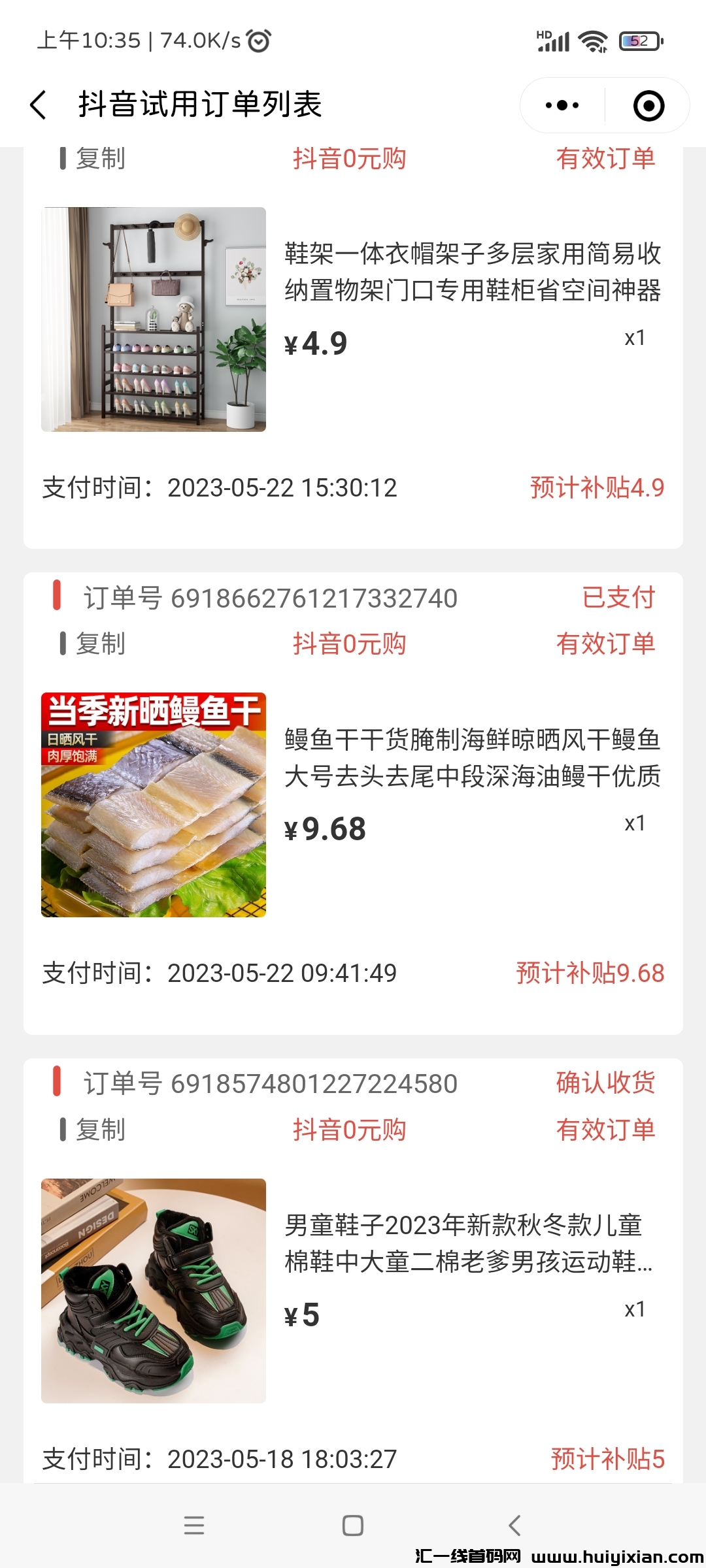
Task: Tap 抖音0元购 on the eel order
Action: 350,642
